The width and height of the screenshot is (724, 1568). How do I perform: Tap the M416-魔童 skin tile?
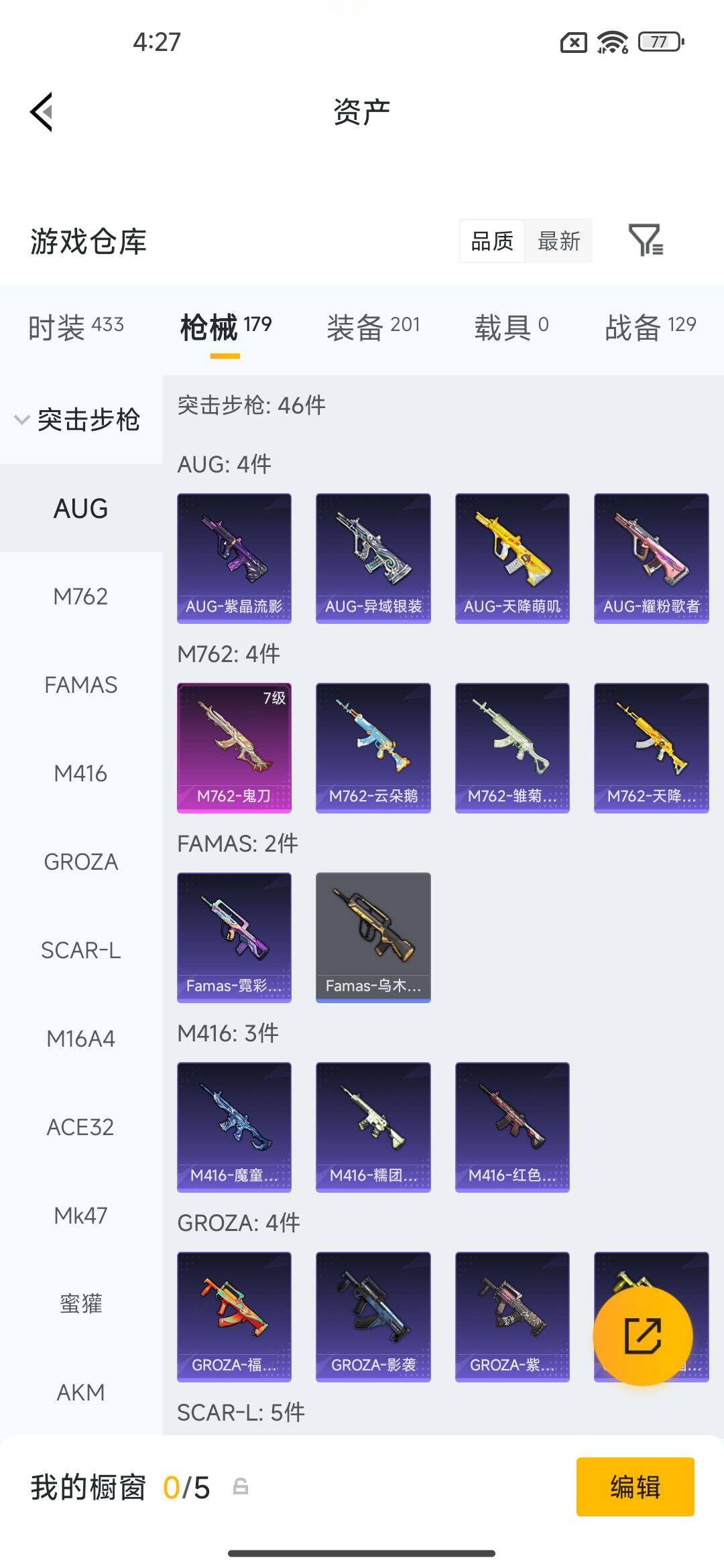pos(234,1127)
